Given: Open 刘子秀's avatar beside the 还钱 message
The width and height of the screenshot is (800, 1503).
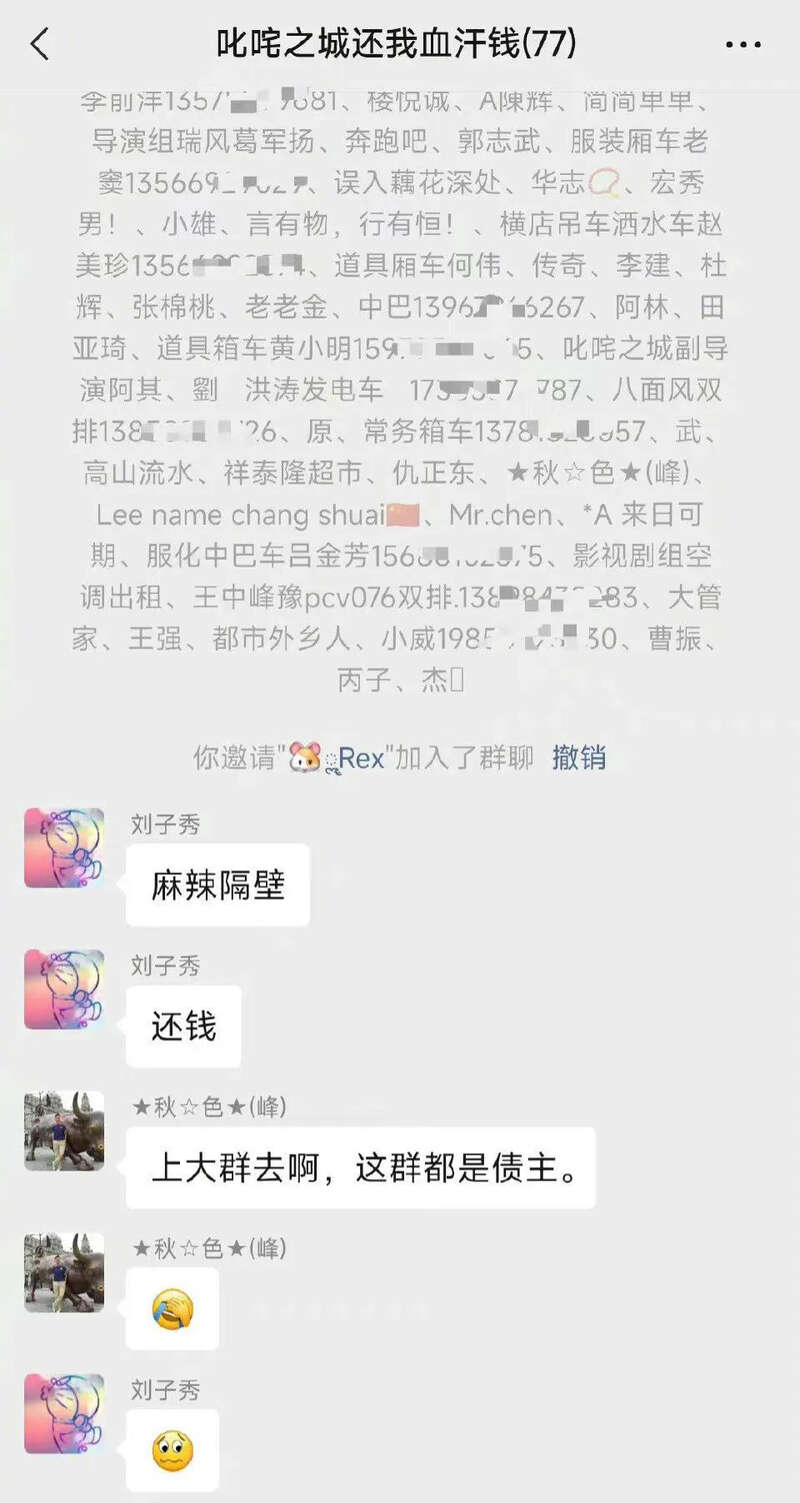Looking at the screenshot, I should pyautogui.click(x=64, y=989).
